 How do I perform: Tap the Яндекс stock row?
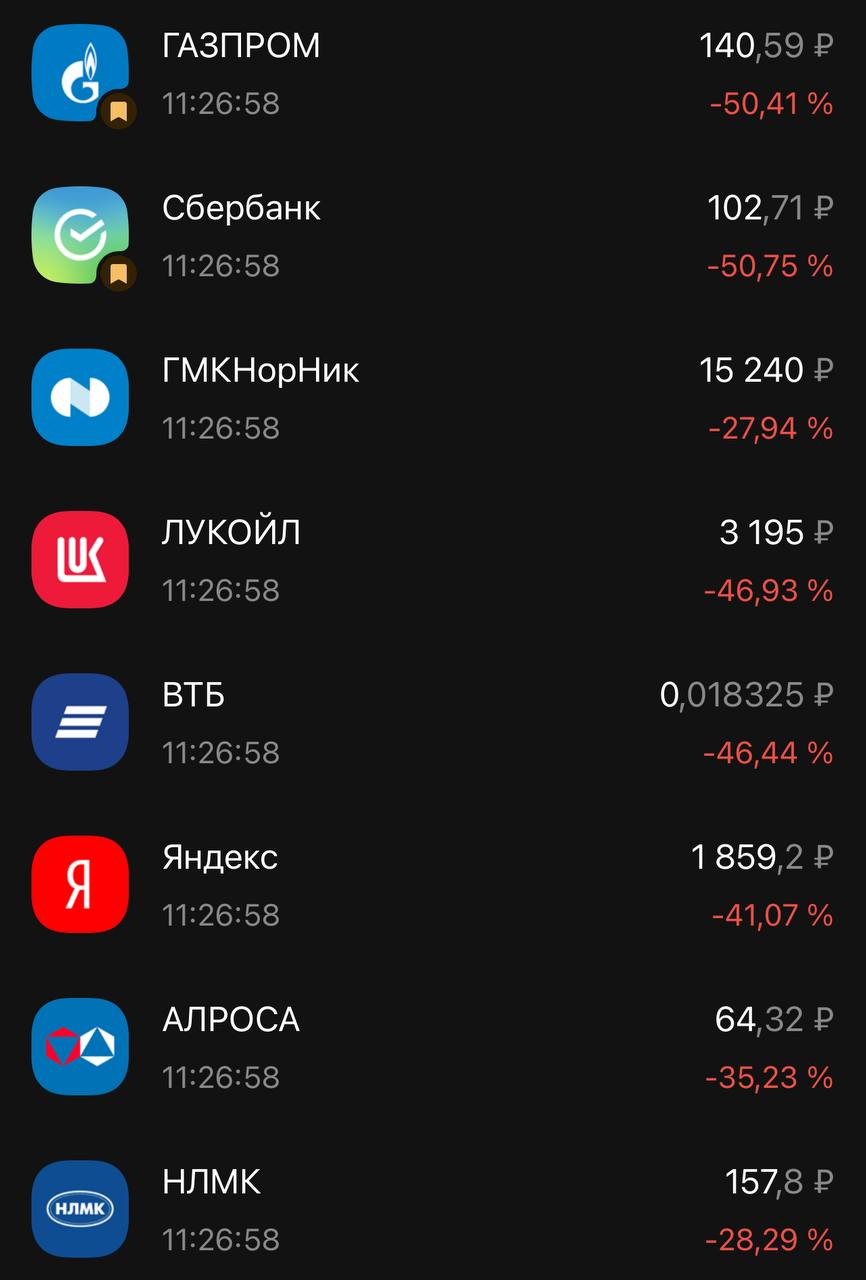pyautogui.click(x=432, y=885)
